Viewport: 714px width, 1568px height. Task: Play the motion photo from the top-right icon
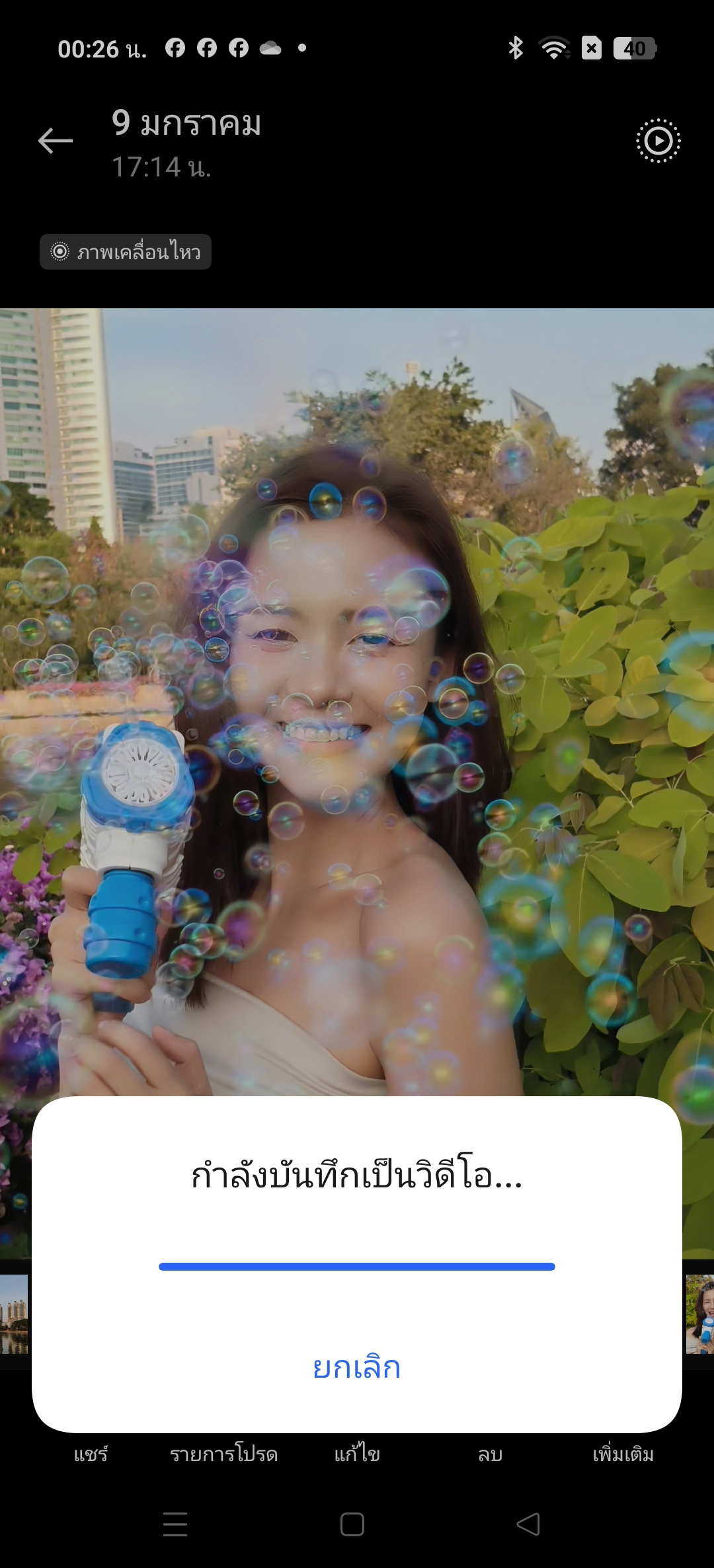point(658,141)
